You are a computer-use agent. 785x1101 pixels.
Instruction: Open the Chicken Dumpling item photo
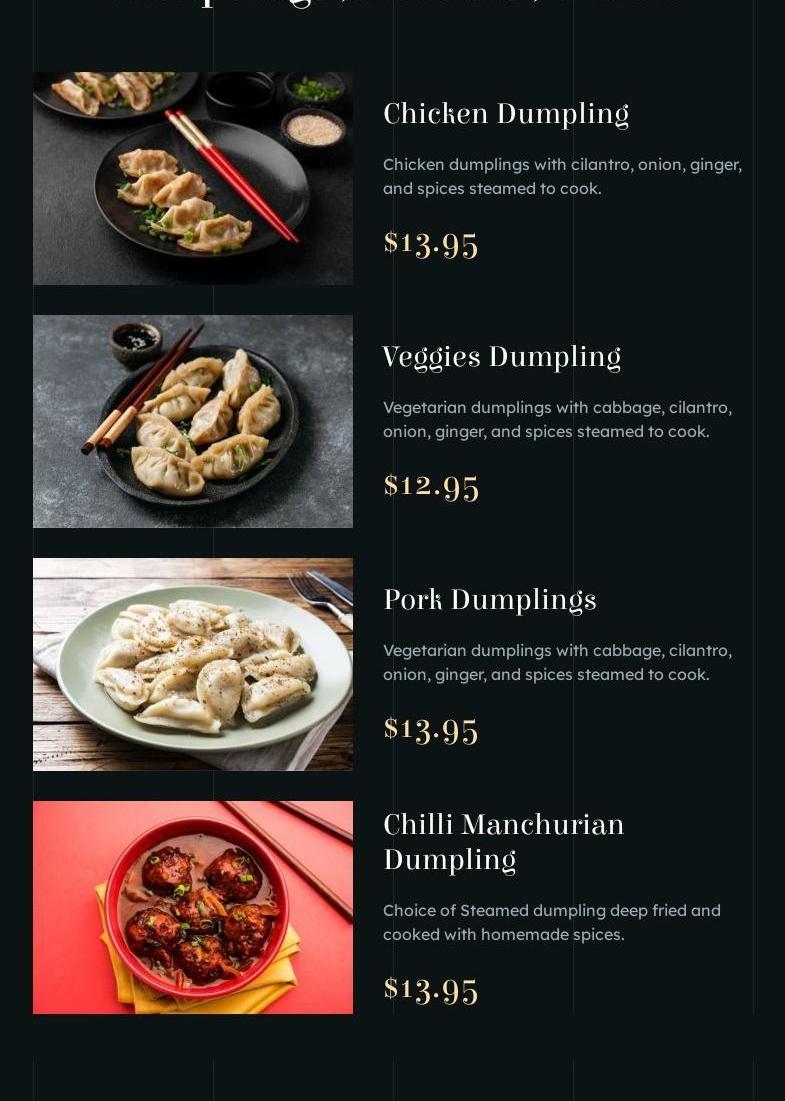[x=192, y=178]
